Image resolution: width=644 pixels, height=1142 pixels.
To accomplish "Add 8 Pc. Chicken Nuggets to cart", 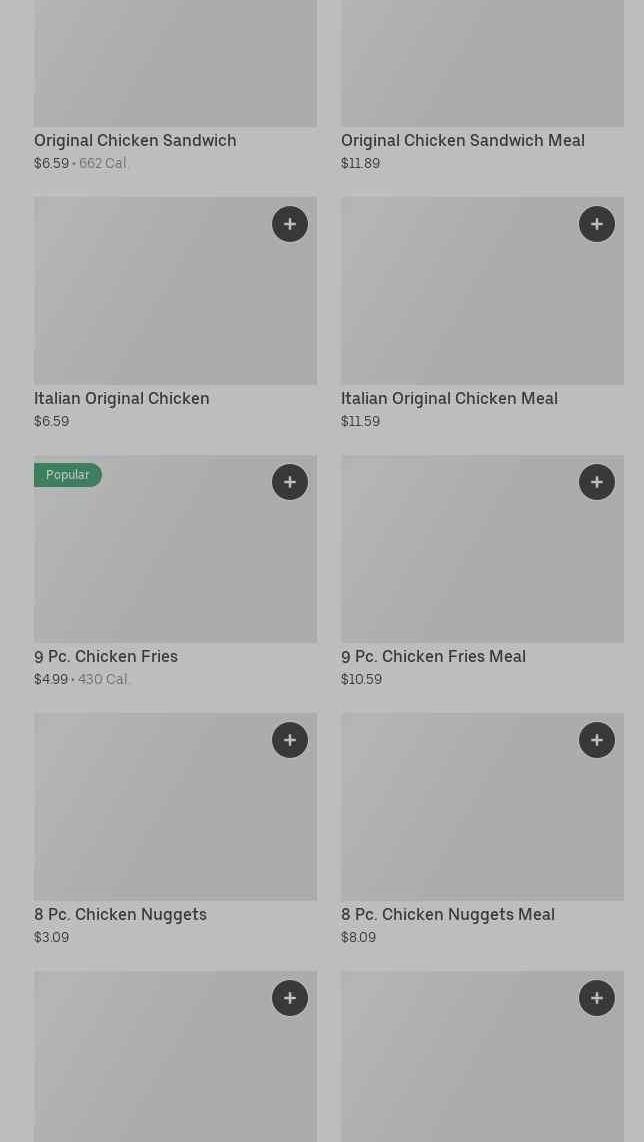I will [290, 740].
